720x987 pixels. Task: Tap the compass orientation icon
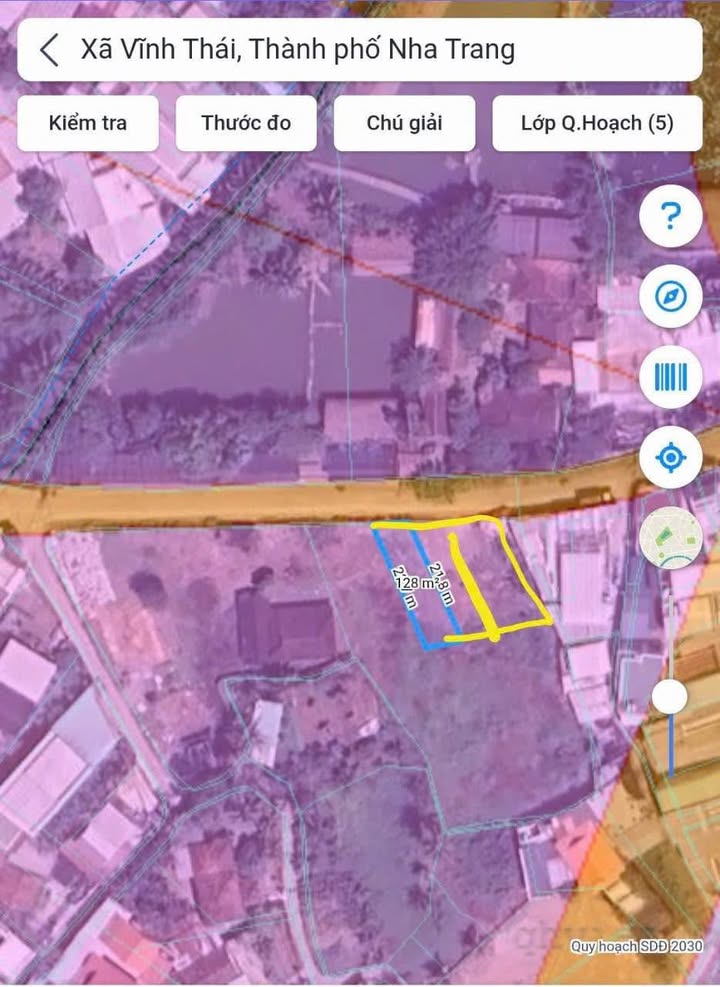671,297
